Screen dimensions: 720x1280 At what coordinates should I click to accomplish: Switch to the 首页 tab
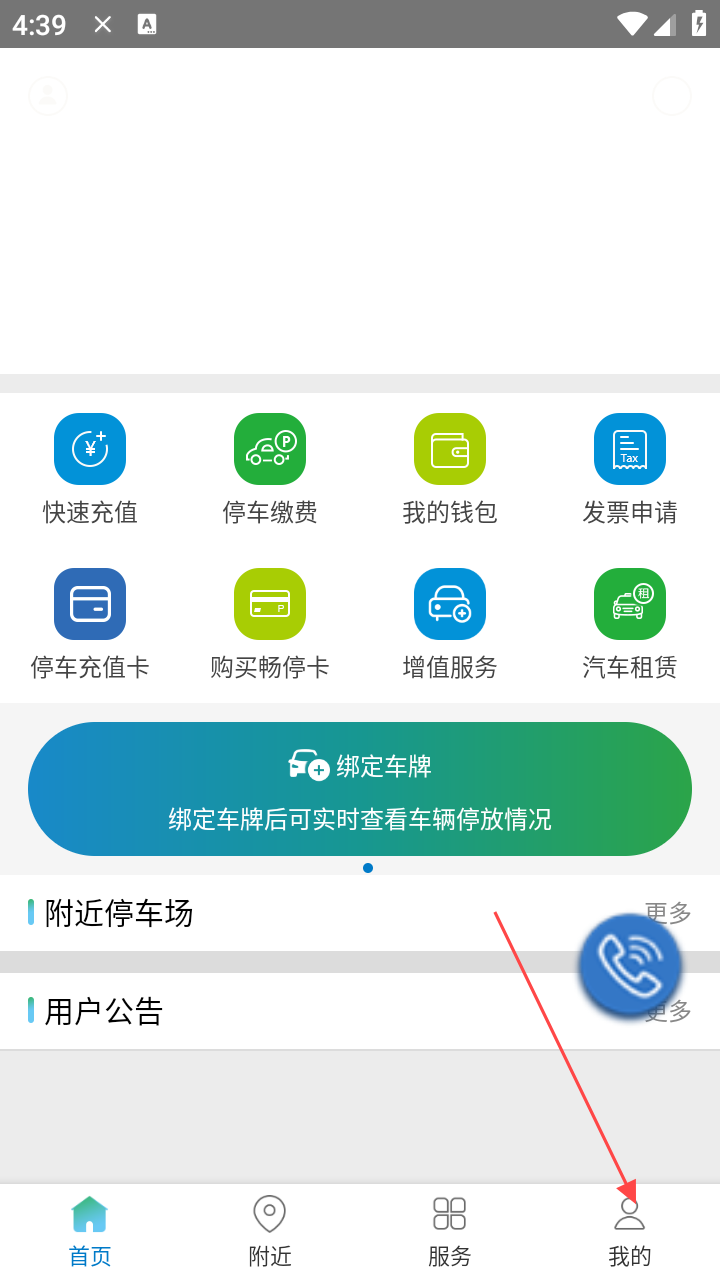click(90, 1231)
